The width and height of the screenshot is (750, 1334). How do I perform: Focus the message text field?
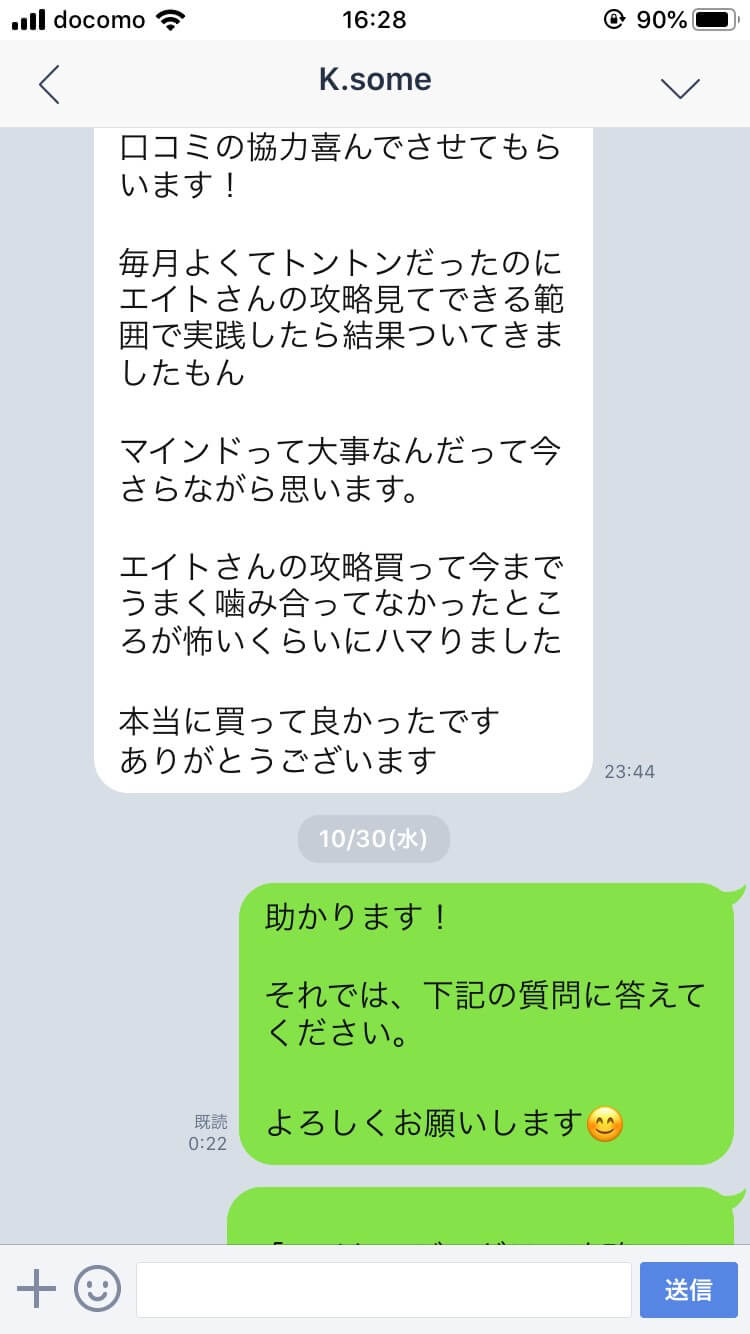coord(383,1290)
